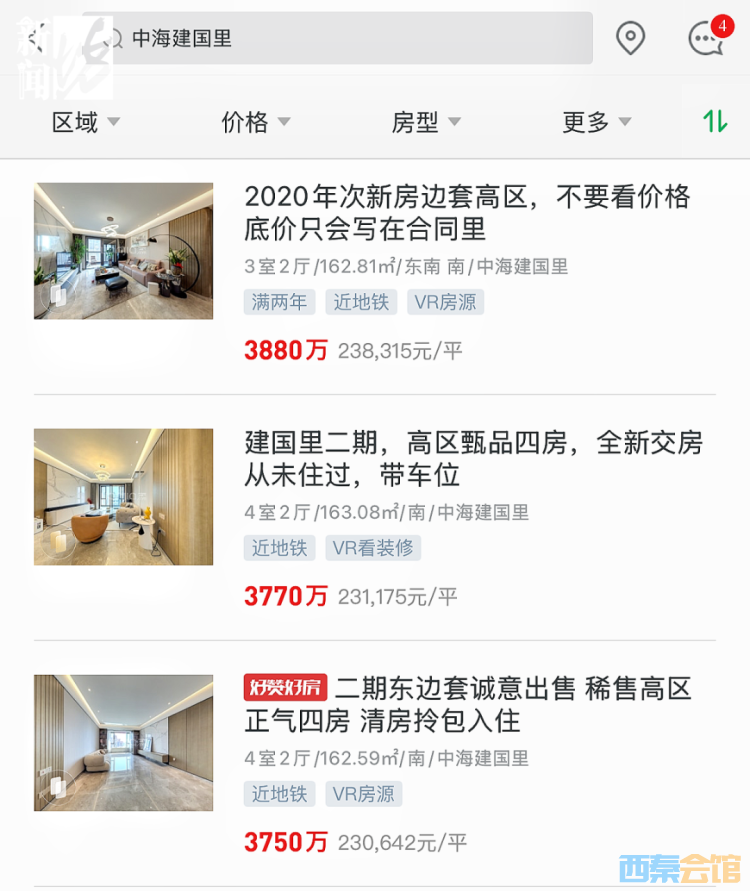Open the green sort order icon
750x891 pixels.
(715, 122)
